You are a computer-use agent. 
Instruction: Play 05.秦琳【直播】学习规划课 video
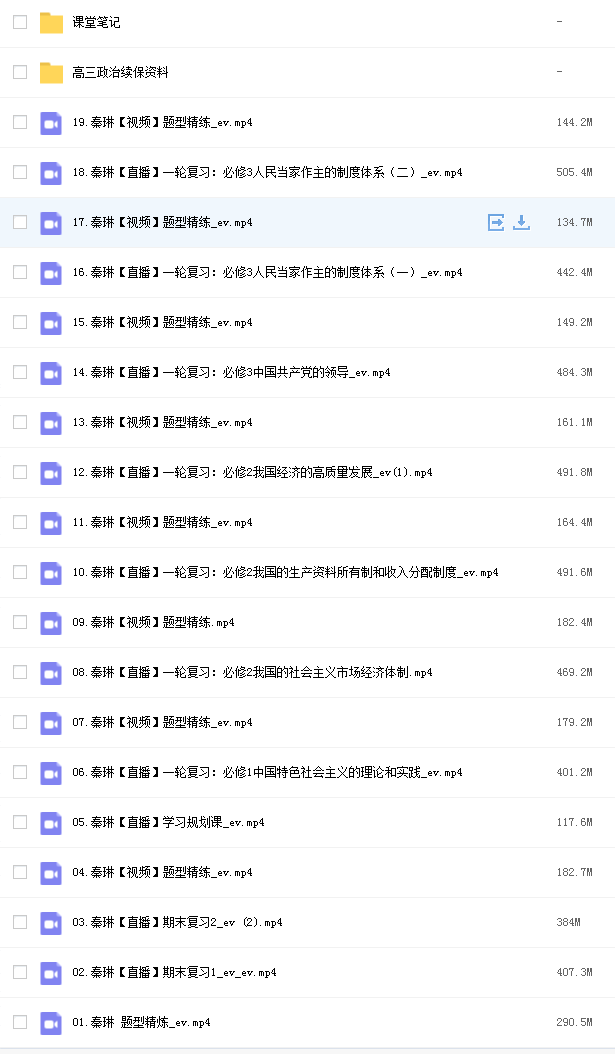coord(168,823)
